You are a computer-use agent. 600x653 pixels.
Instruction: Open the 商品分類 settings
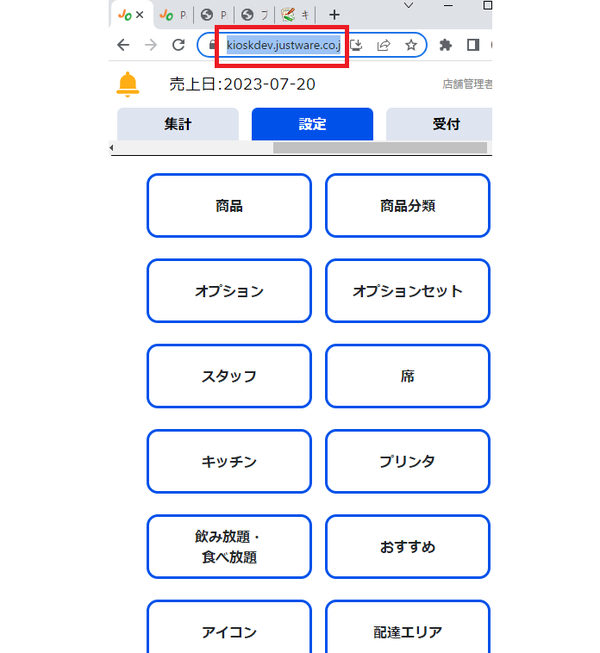pyautogui.click(x=407, y=206)
